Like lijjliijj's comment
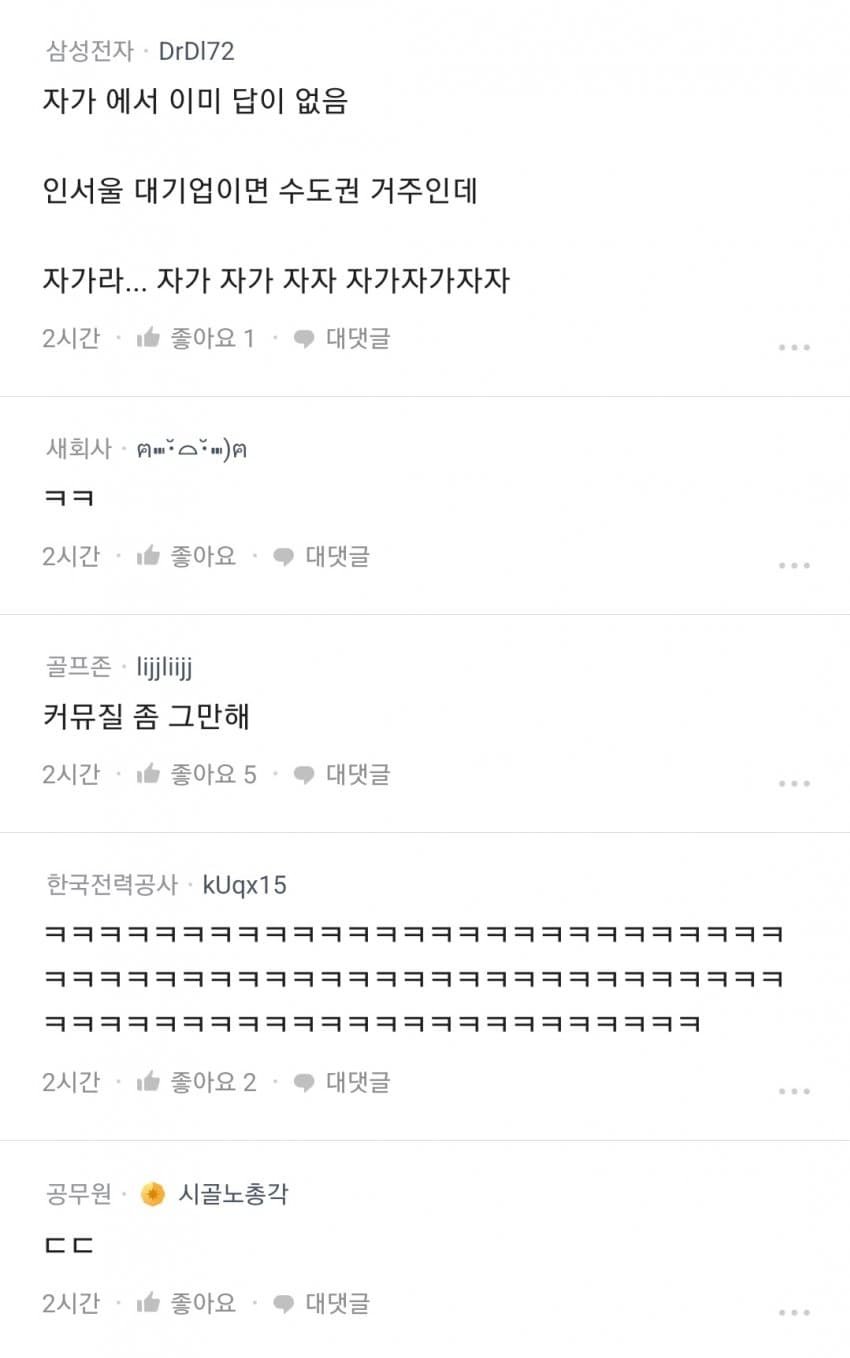This screenshot has width=850, height=1358. click(196, 775)
